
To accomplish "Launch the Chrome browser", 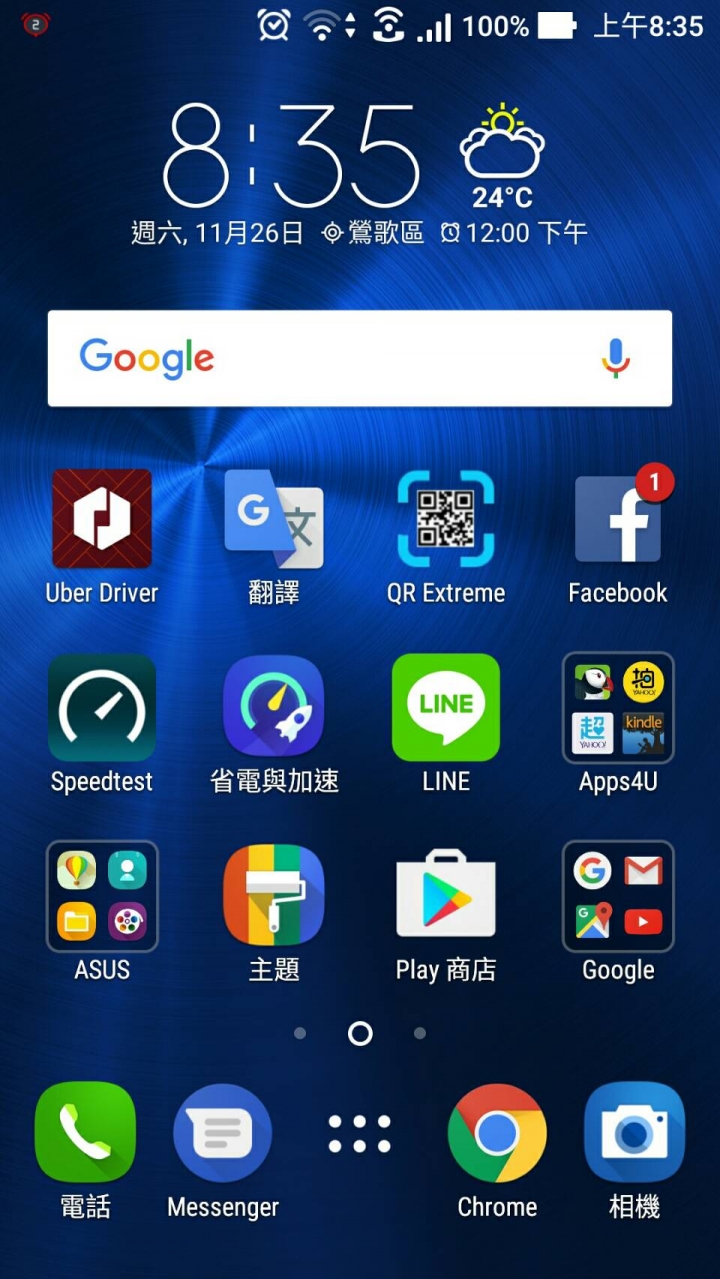I will [x=497, y=1133].
